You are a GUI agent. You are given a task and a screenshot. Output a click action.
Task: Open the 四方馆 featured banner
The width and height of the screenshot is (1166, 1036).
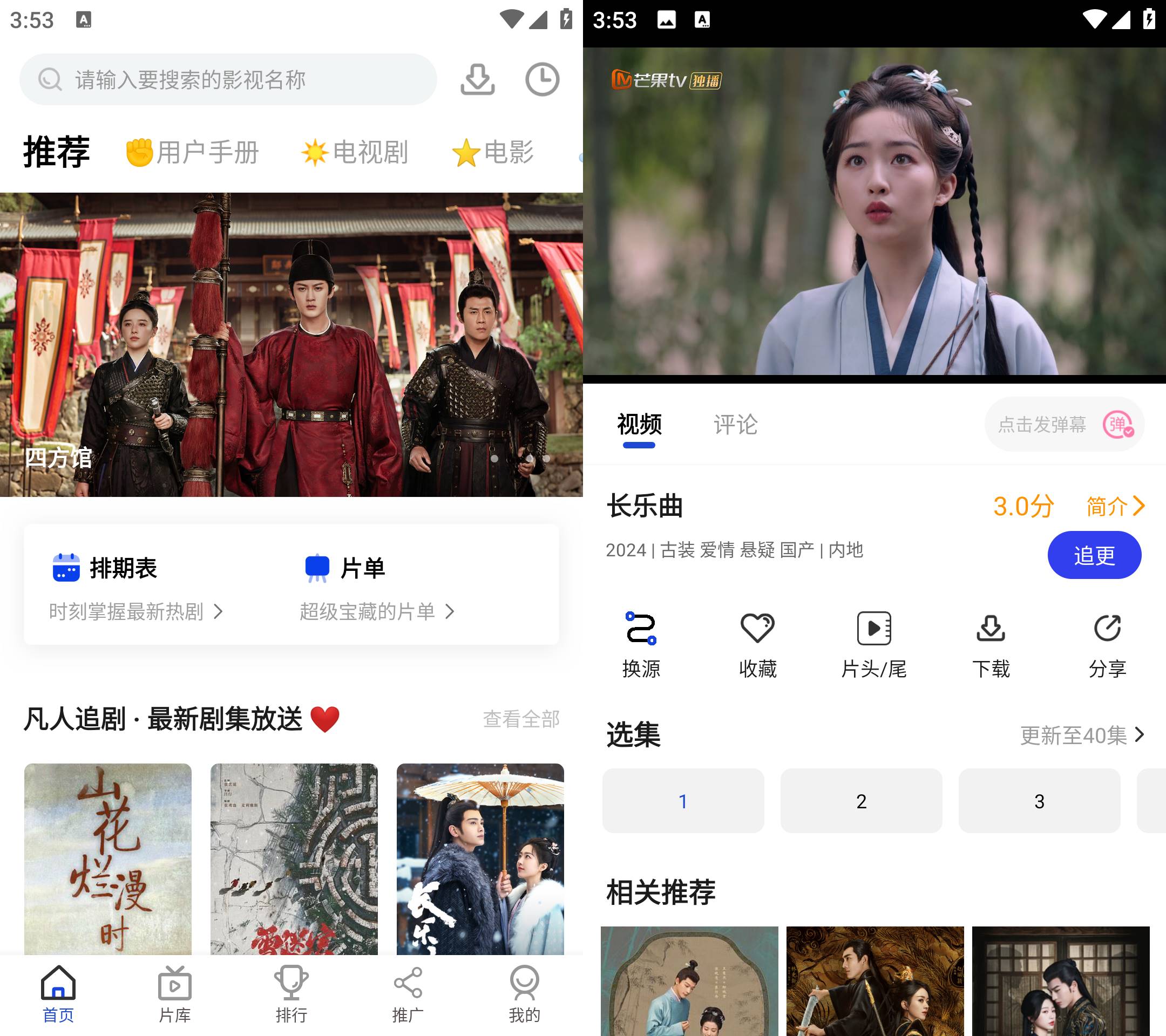click(x=291, y=344)
